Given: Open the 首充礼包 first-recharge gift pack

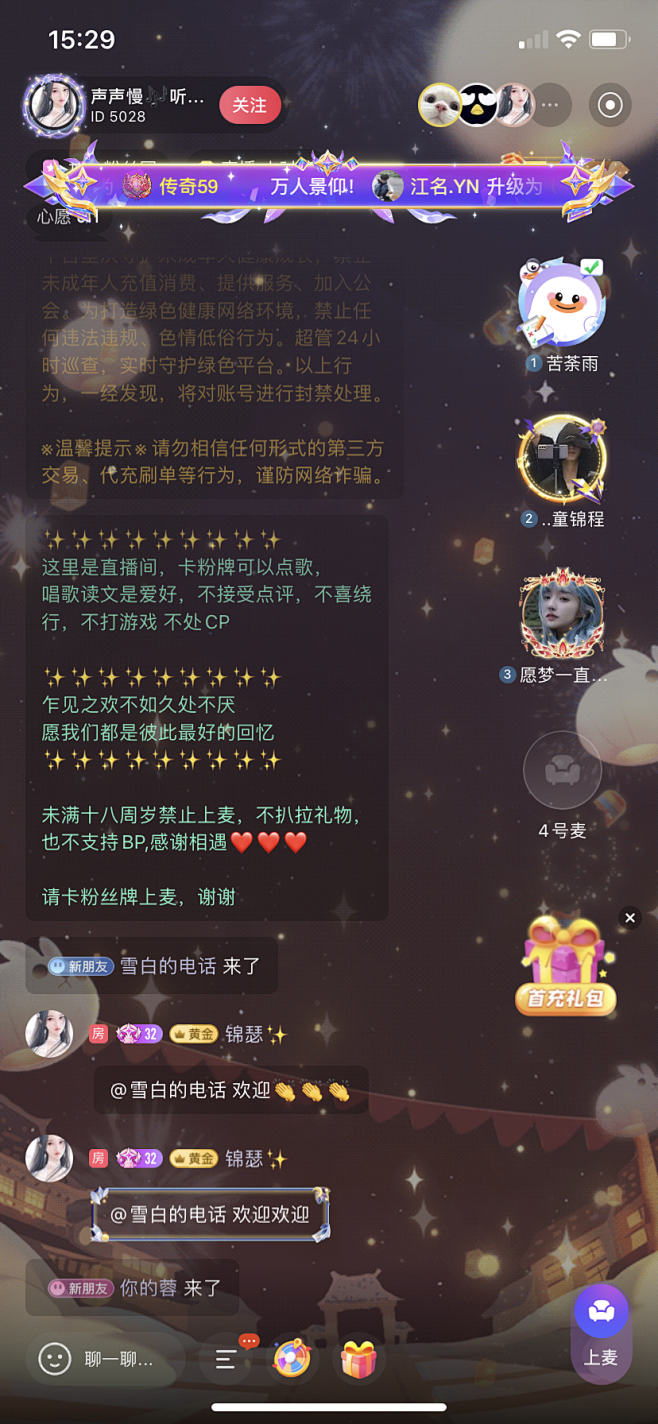Looking at the screenshot, I should (x=566, y=966).
